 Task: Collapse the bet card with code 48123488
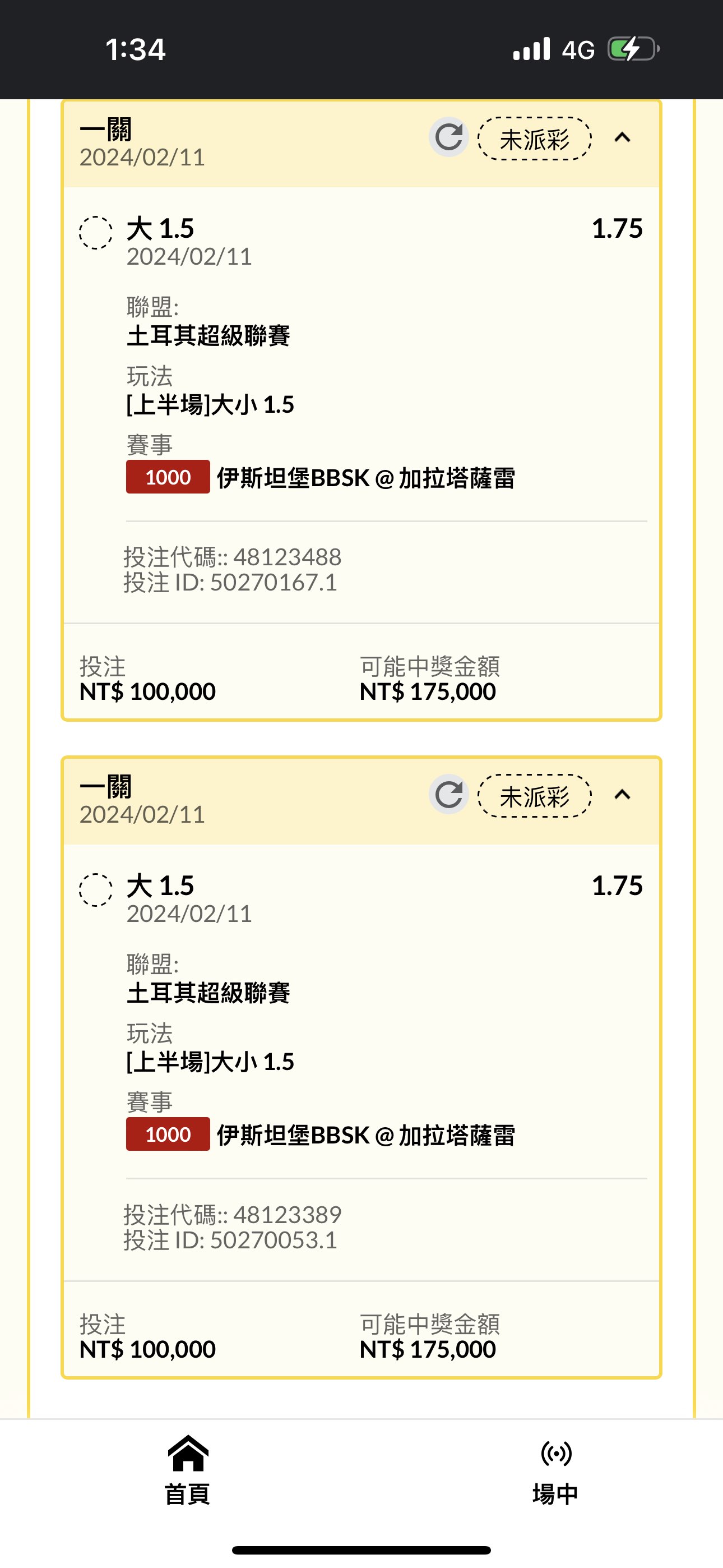pos(622,137)
